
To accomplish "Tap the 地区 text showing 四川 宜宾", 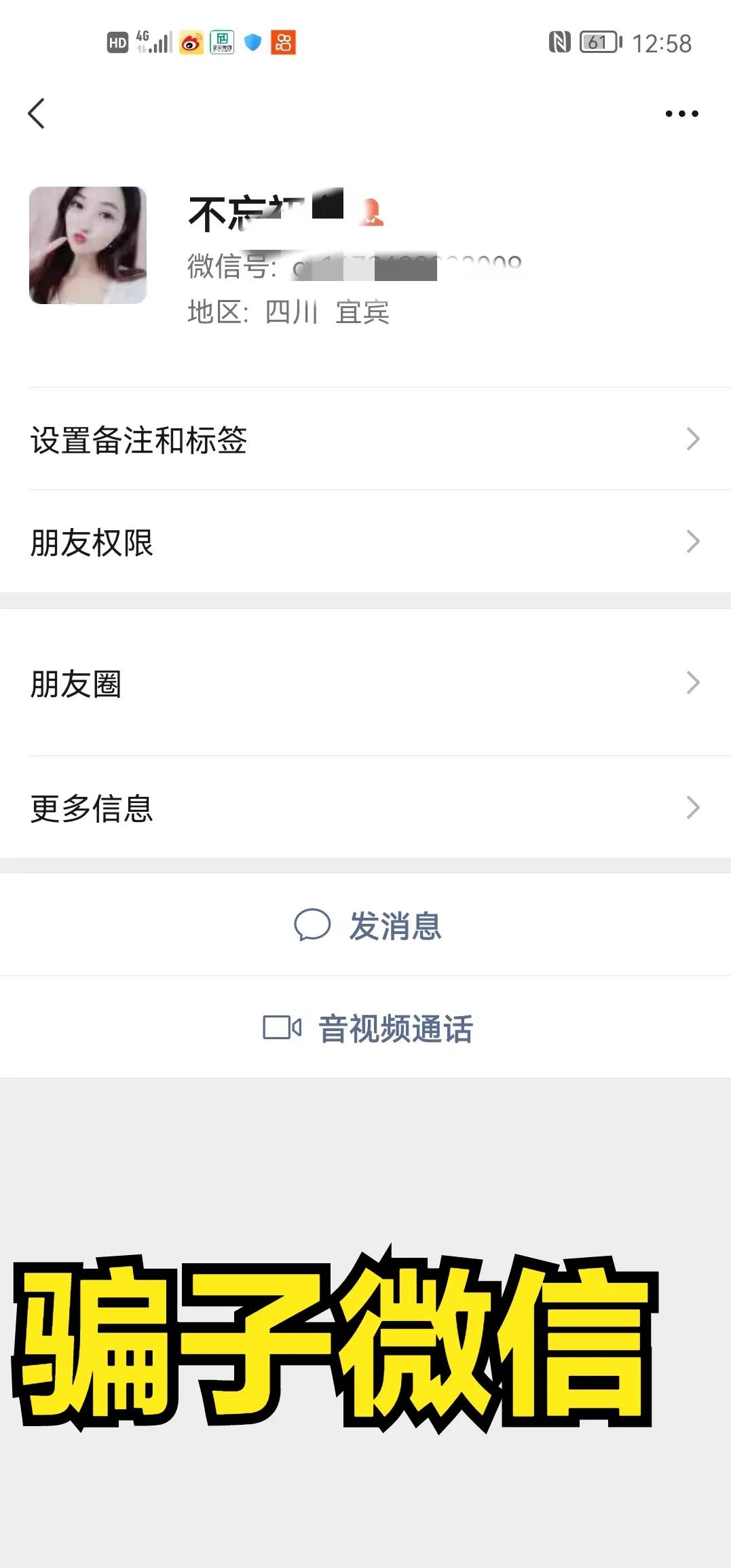I will coord(288,312).
